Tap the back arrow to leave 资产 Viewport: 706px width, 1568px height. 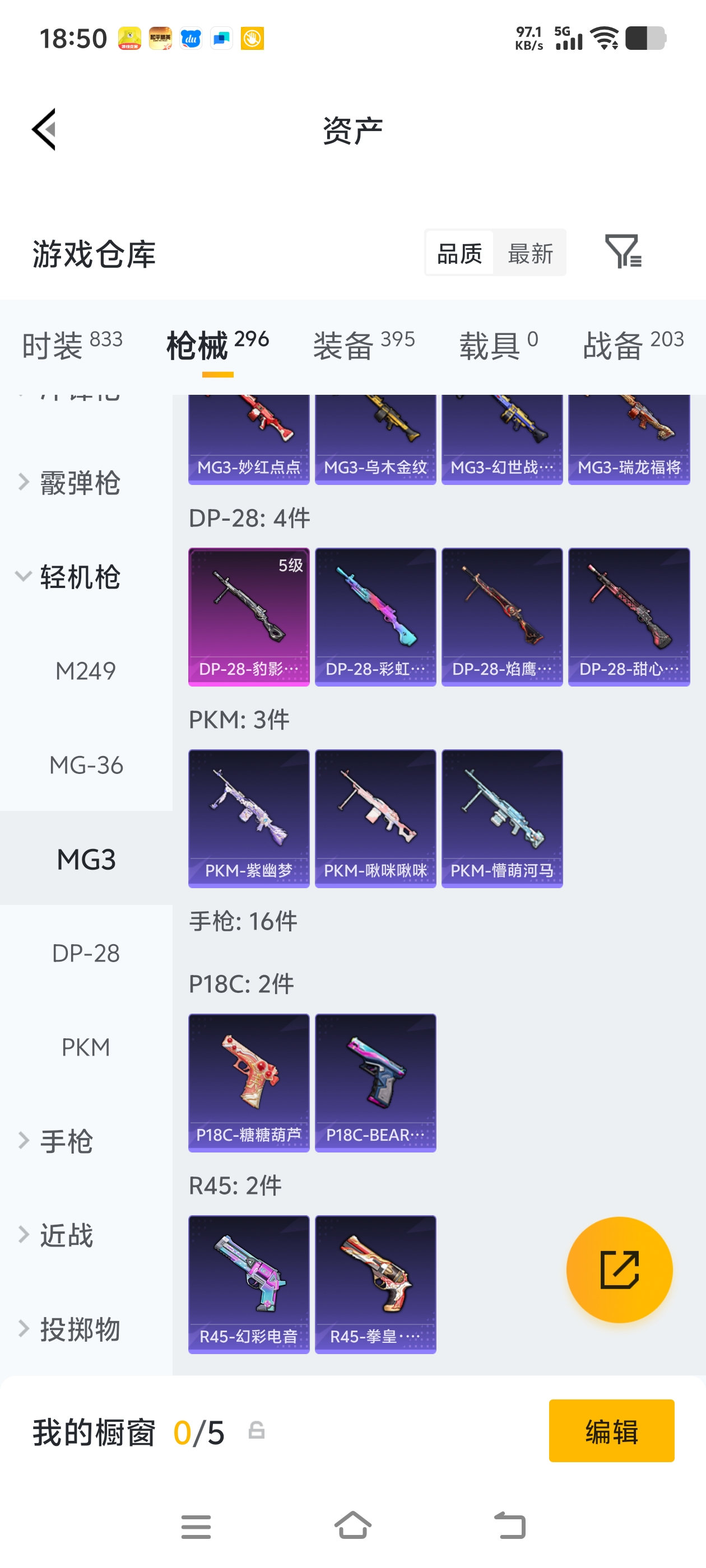pos(45,129)
